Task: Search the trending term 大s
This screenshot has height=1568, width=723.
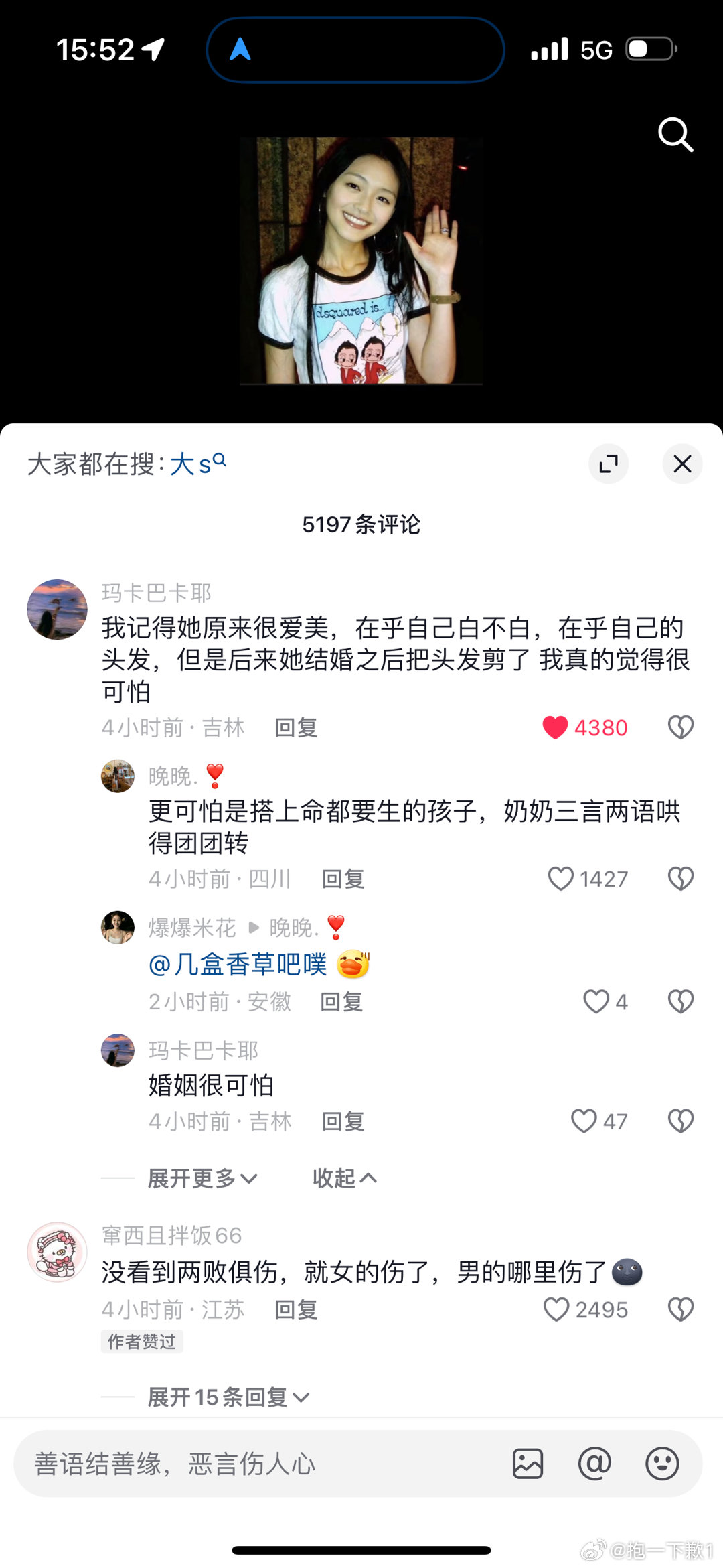Action: [198, 464]
